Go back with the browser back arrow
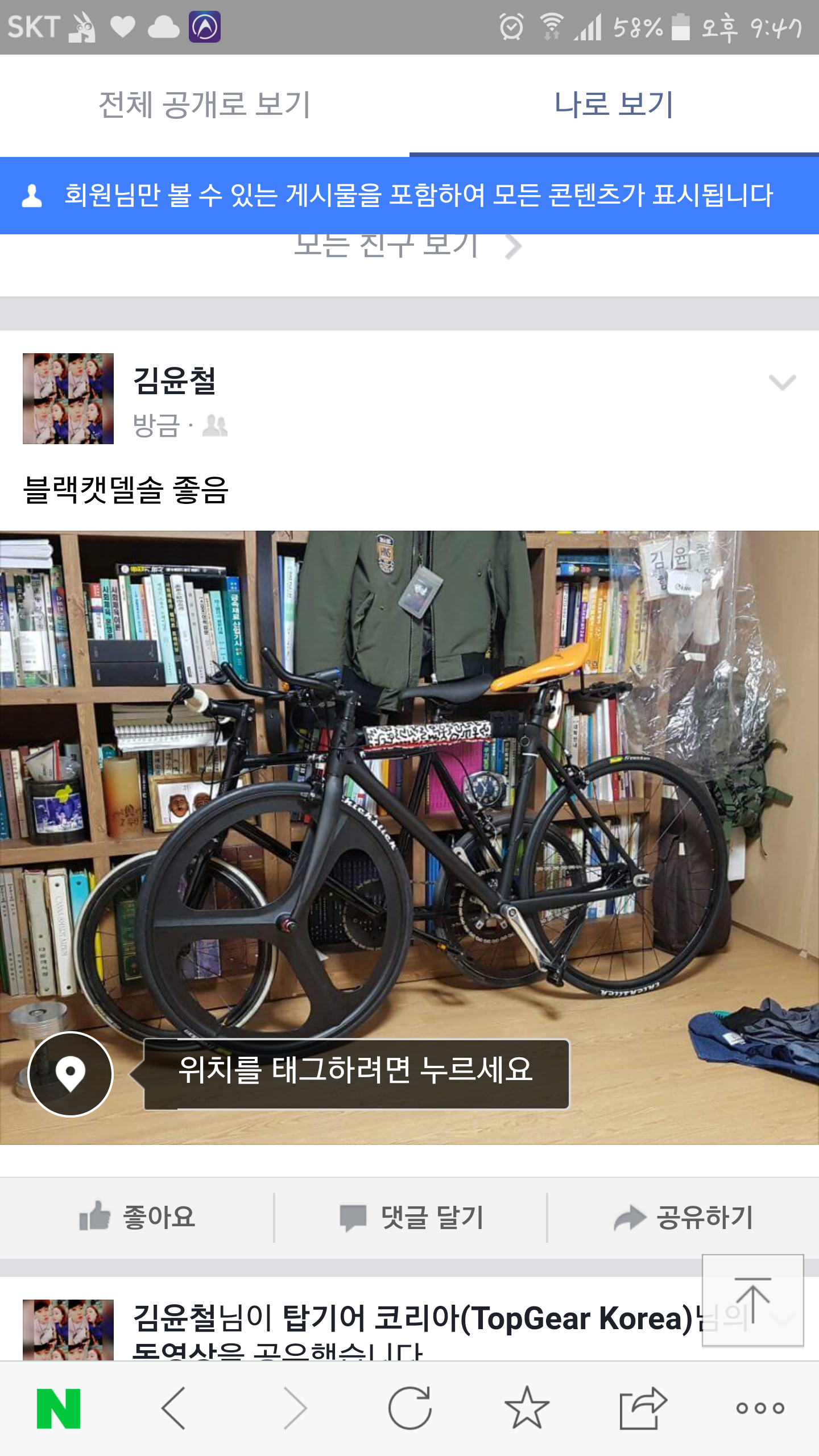Image resolution: width=819 pixels, height=1456 pixels. (173, 1408)
